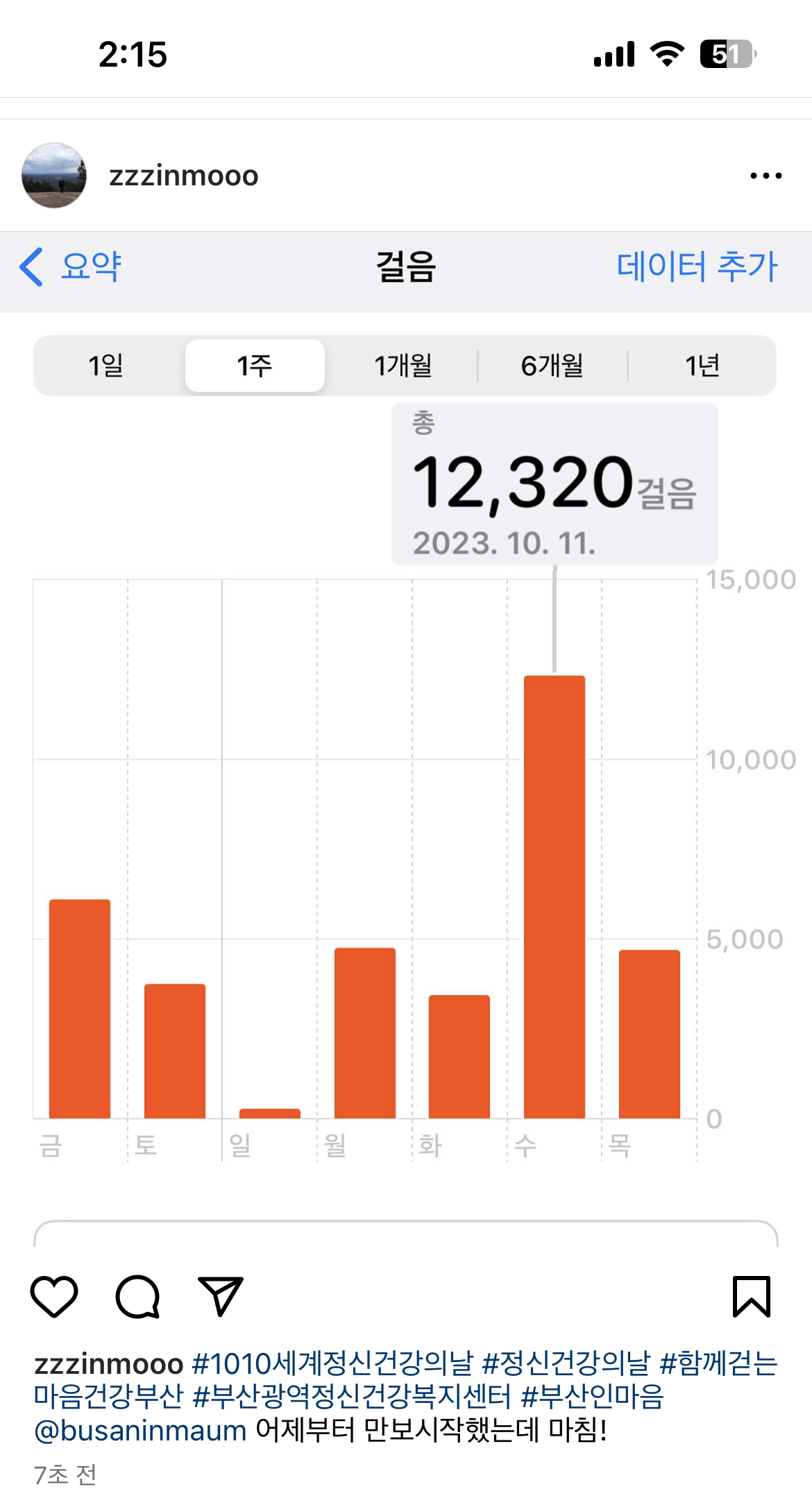812x1496 pixels.
Task: Tap the zzzinmooo username in the post header
Action: tap(184, 176)
